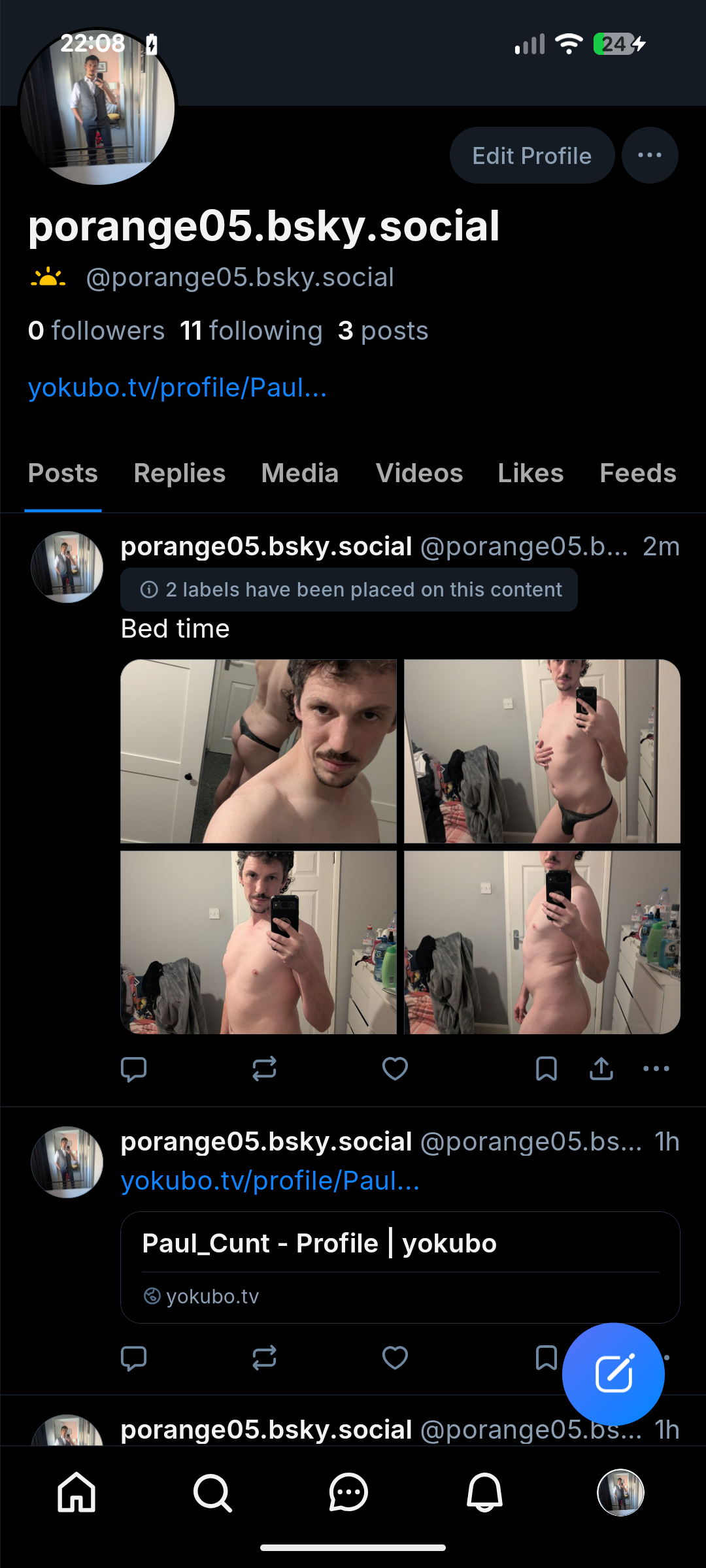This screenshot has height=1568, width=706.
Task: Switch to the Likes tab
Action: (x=530, y=473)
